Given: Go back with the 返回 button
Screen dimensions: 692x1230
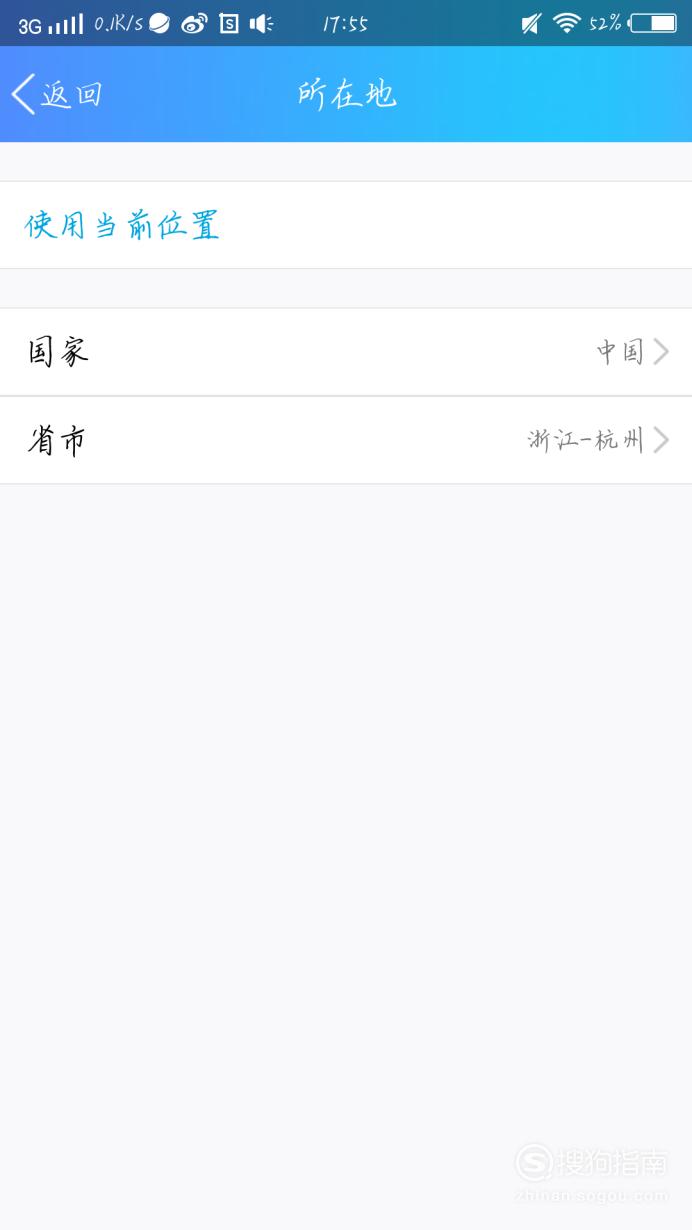Looking at the screenshot, I should pos(57,94).
